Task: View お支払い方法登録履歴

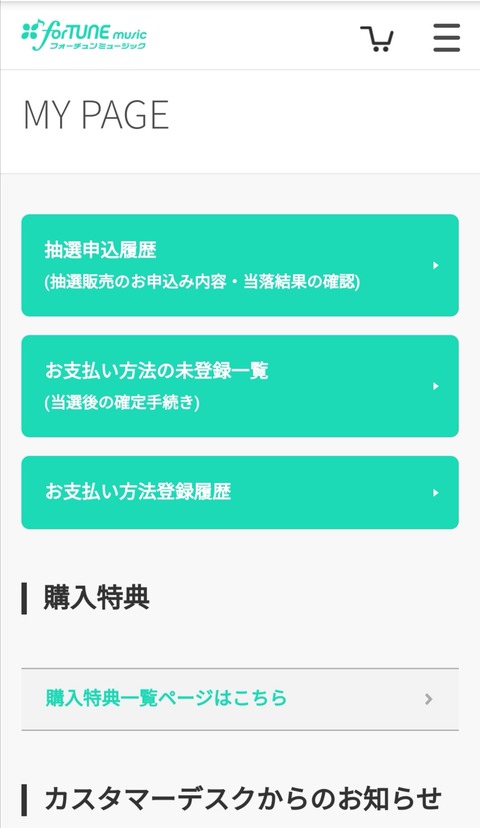Action: [240, 492]
